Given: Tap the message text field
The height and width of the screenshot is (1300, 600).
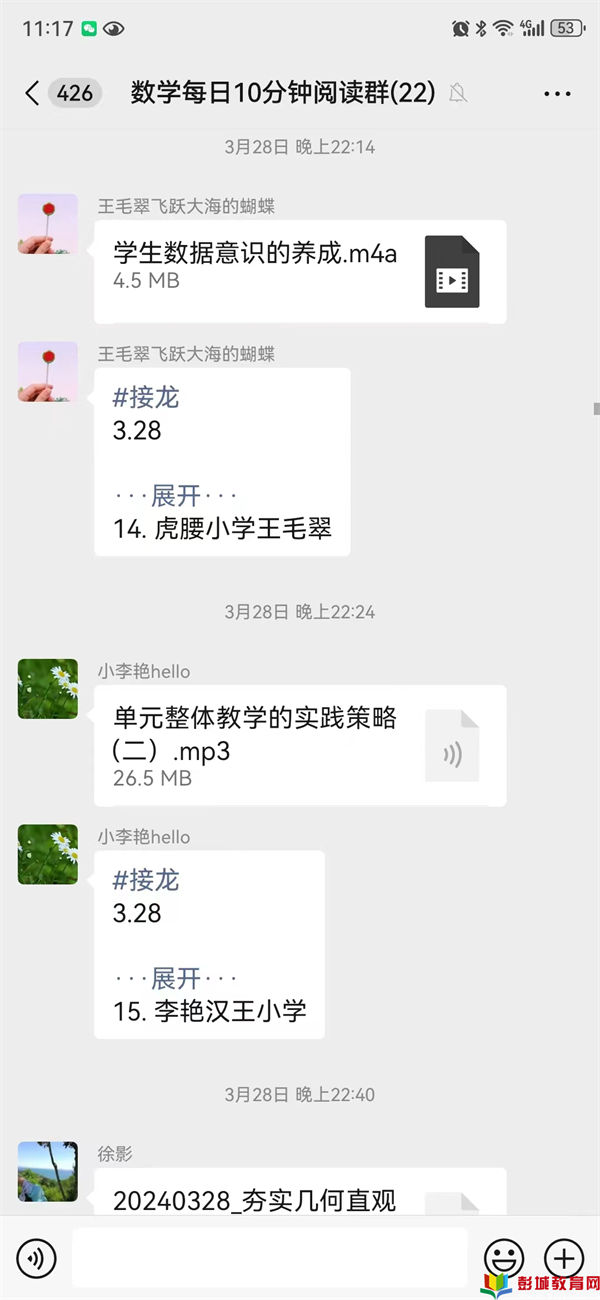Looking at the screenshot, I should [x=270, y=1257].
